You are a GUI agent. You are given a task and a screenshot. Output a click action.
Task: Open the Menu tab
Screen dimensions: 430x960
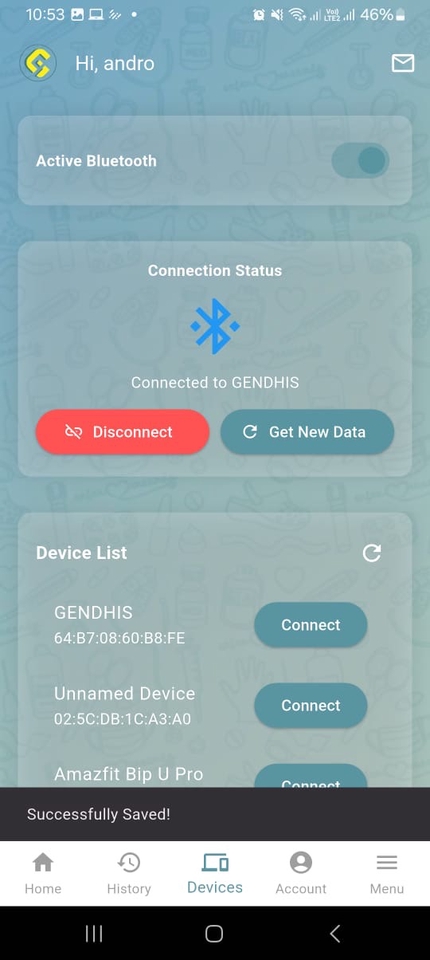387,874
